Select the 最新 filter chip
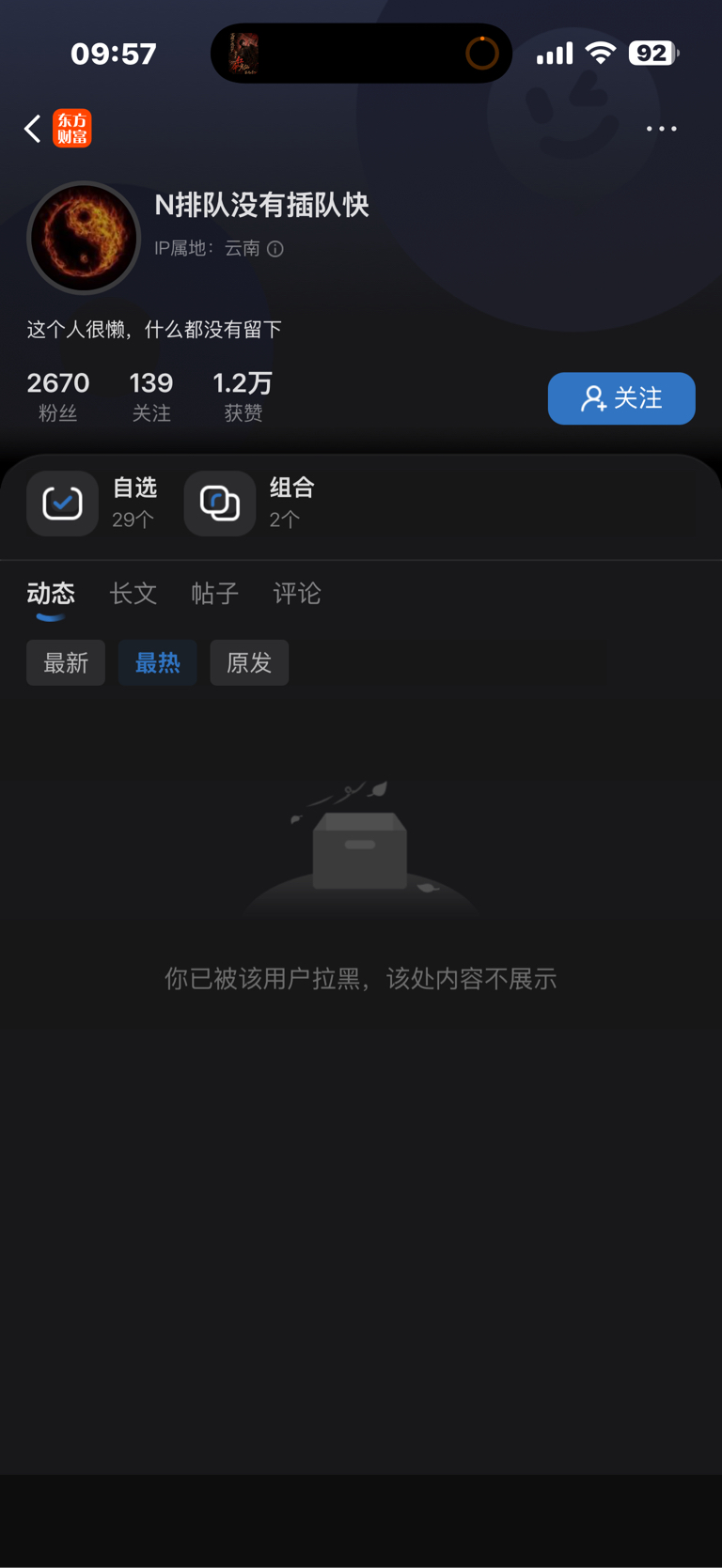 66,663
